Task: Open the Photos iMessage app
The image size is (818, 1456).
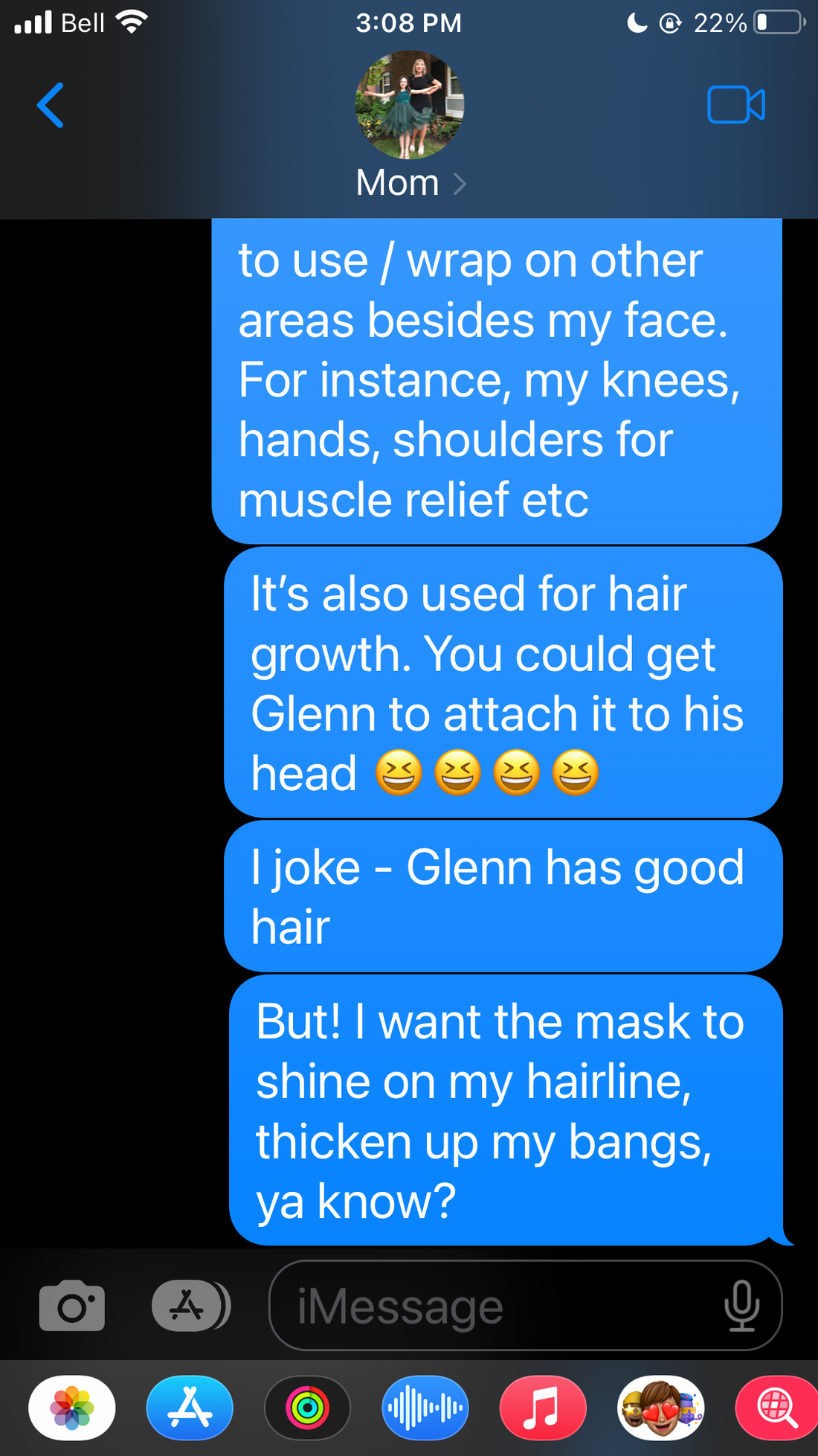Action: 72,1408
